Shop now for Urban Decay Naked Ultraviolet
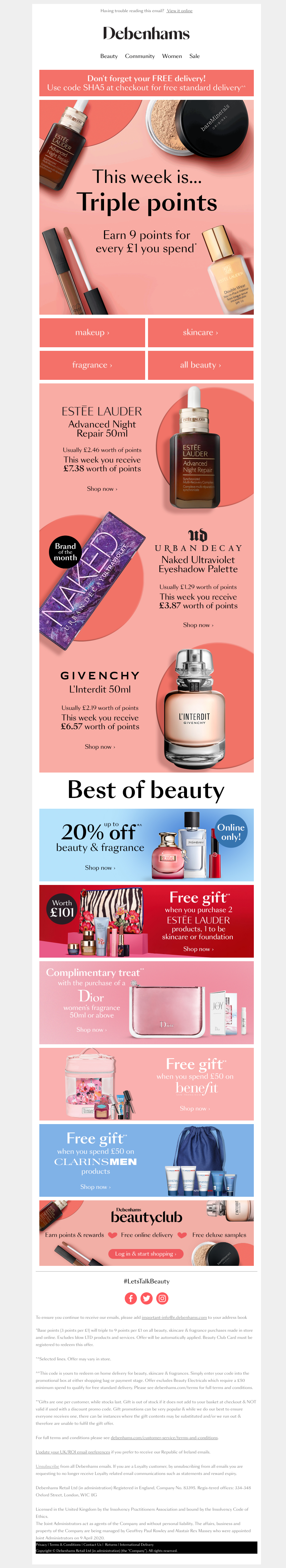Viewport: 286px width, 1568px height. tap(198, 625)
